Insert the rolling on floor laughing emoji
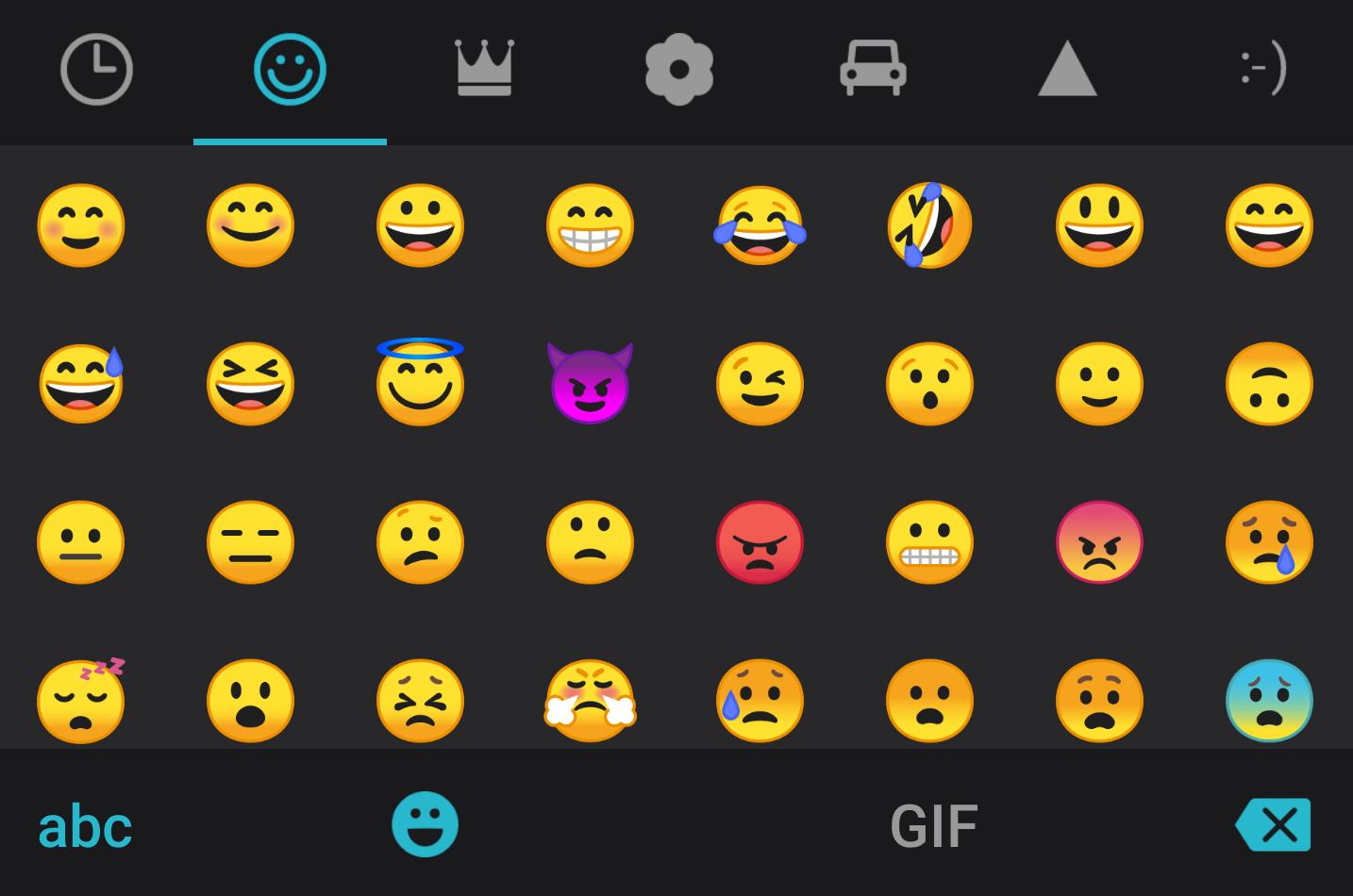 click(929, 225)
